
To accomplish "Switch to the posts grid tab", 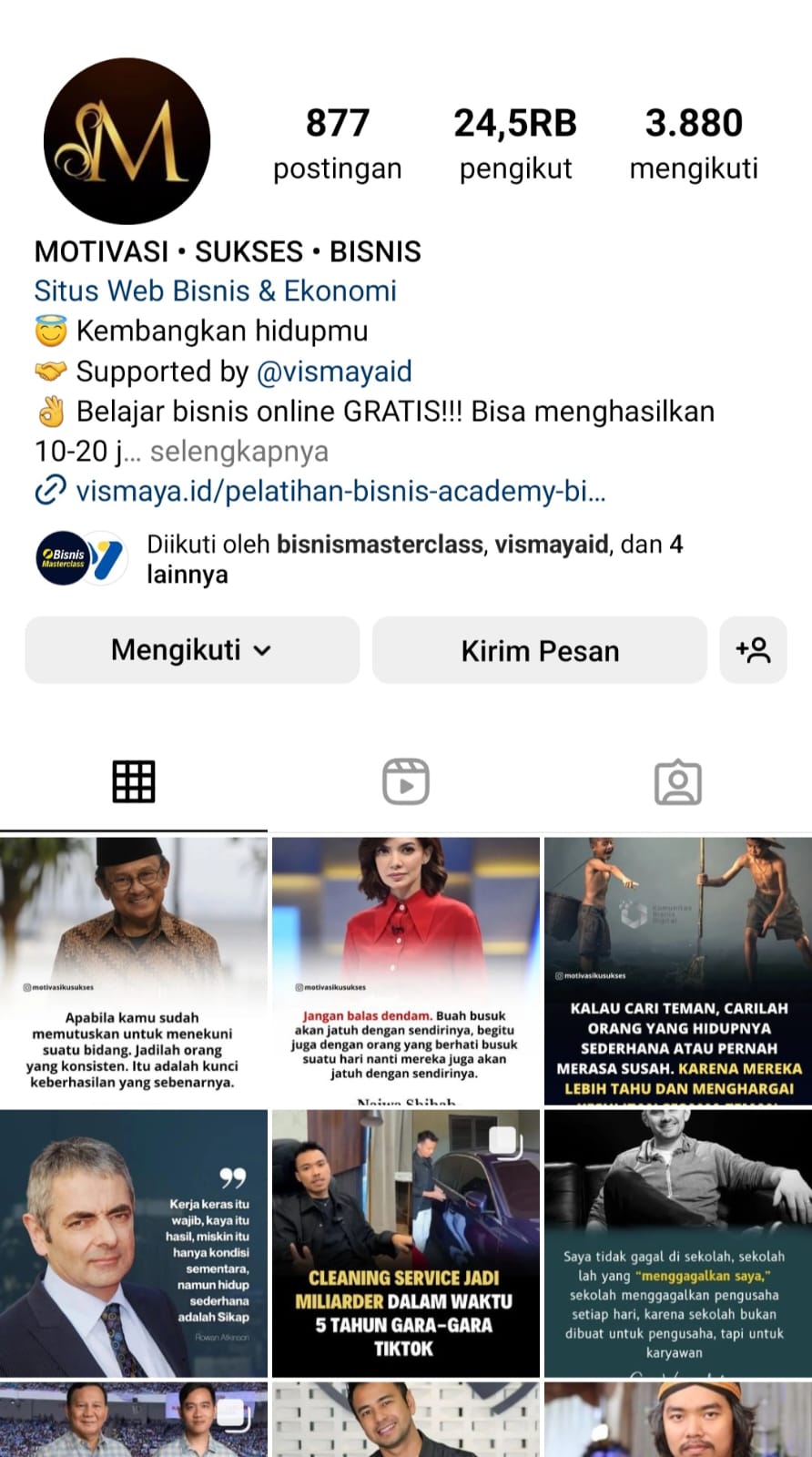I will click(x=134, y=781).
